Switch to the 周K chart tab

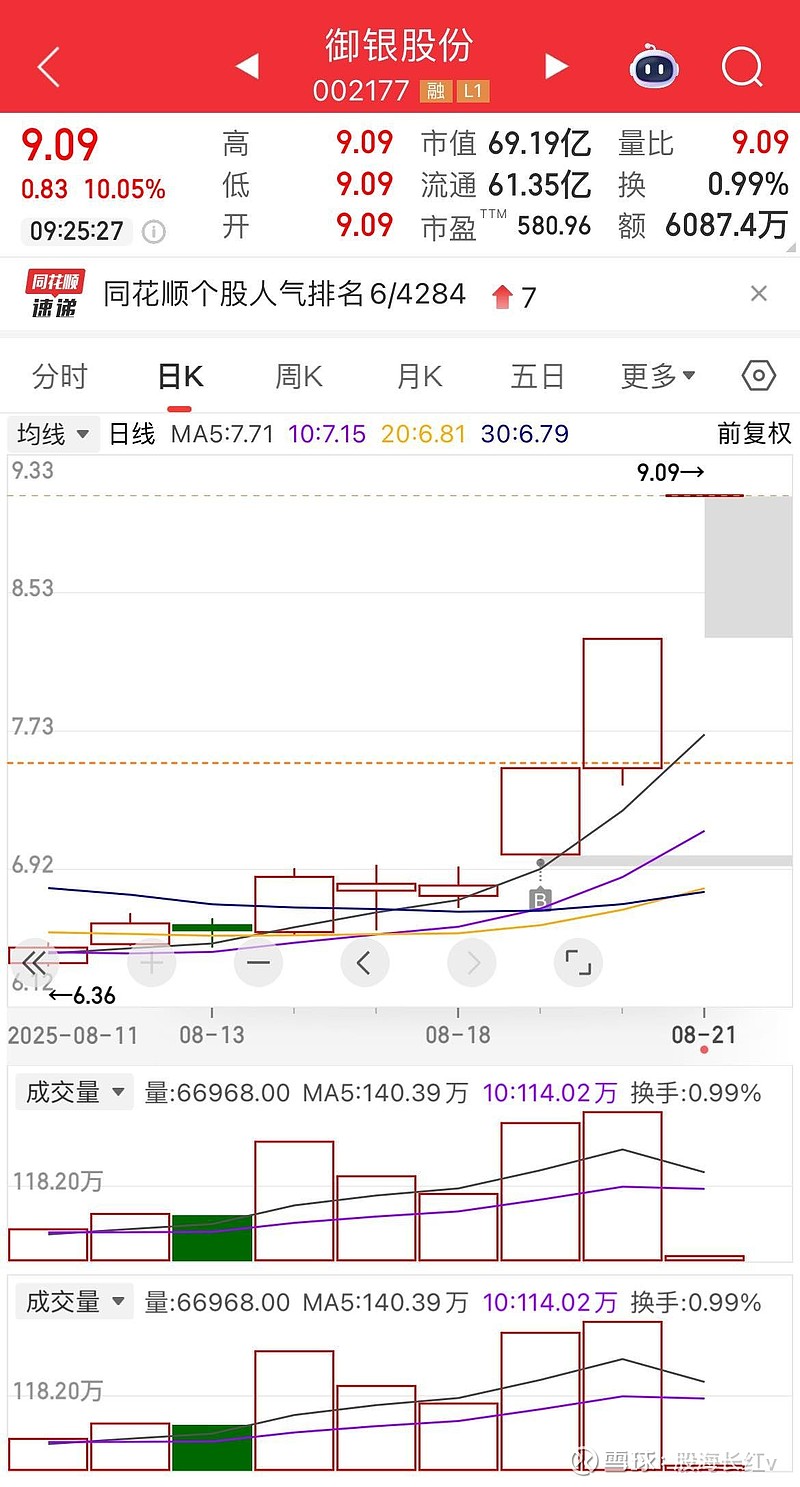(x=299, y=376)
